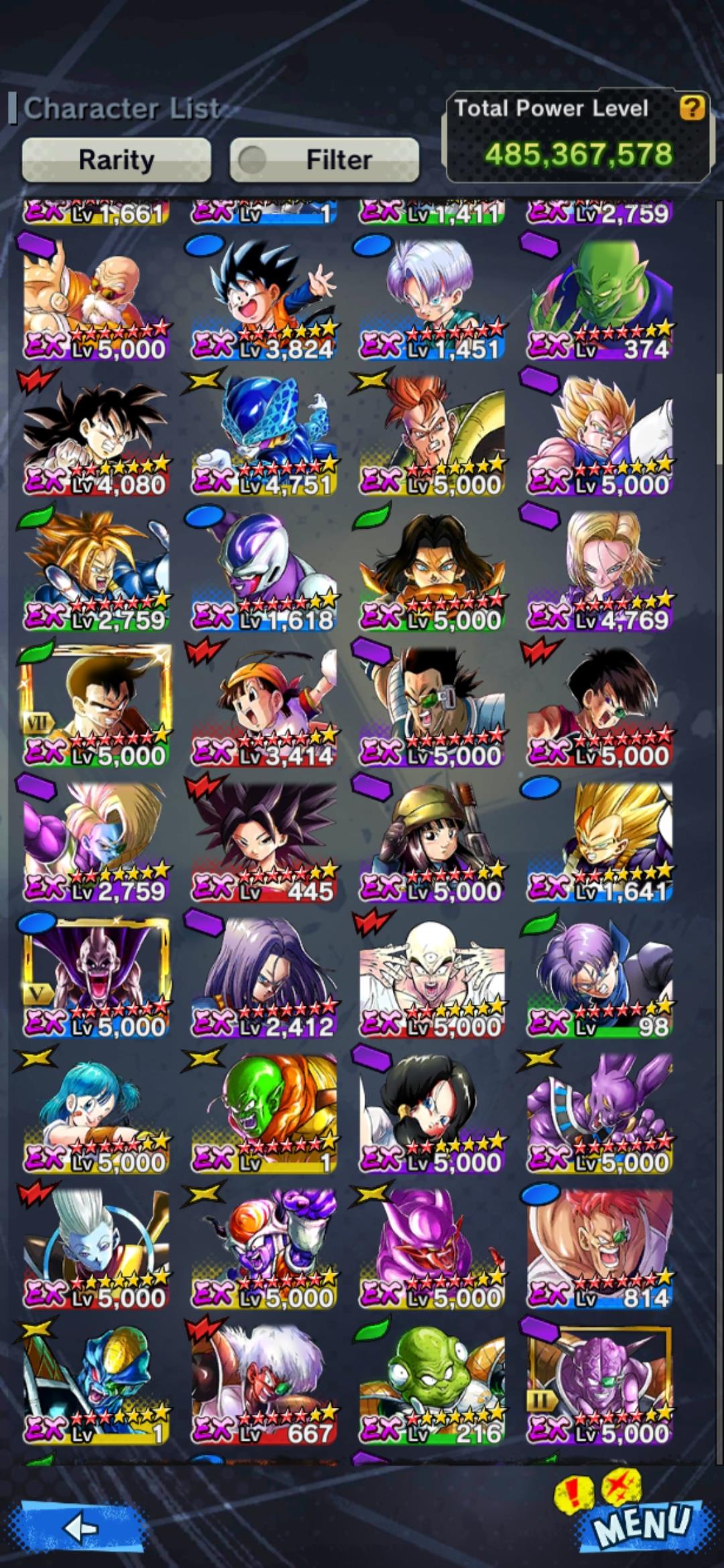
Task: Select the Recoome character Lv 814
Action: click(x=599, y=1248)
